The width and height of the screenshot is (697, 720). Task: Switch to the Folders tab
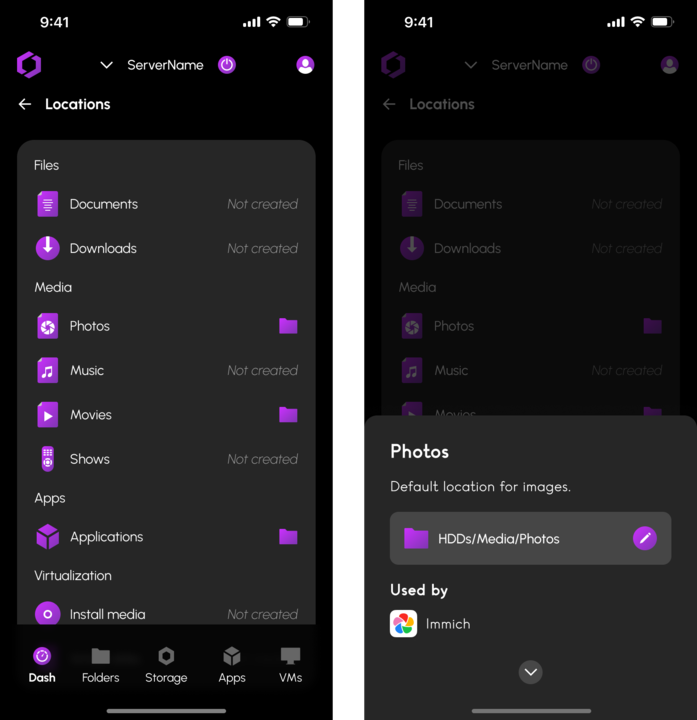[x=100, y=665]
